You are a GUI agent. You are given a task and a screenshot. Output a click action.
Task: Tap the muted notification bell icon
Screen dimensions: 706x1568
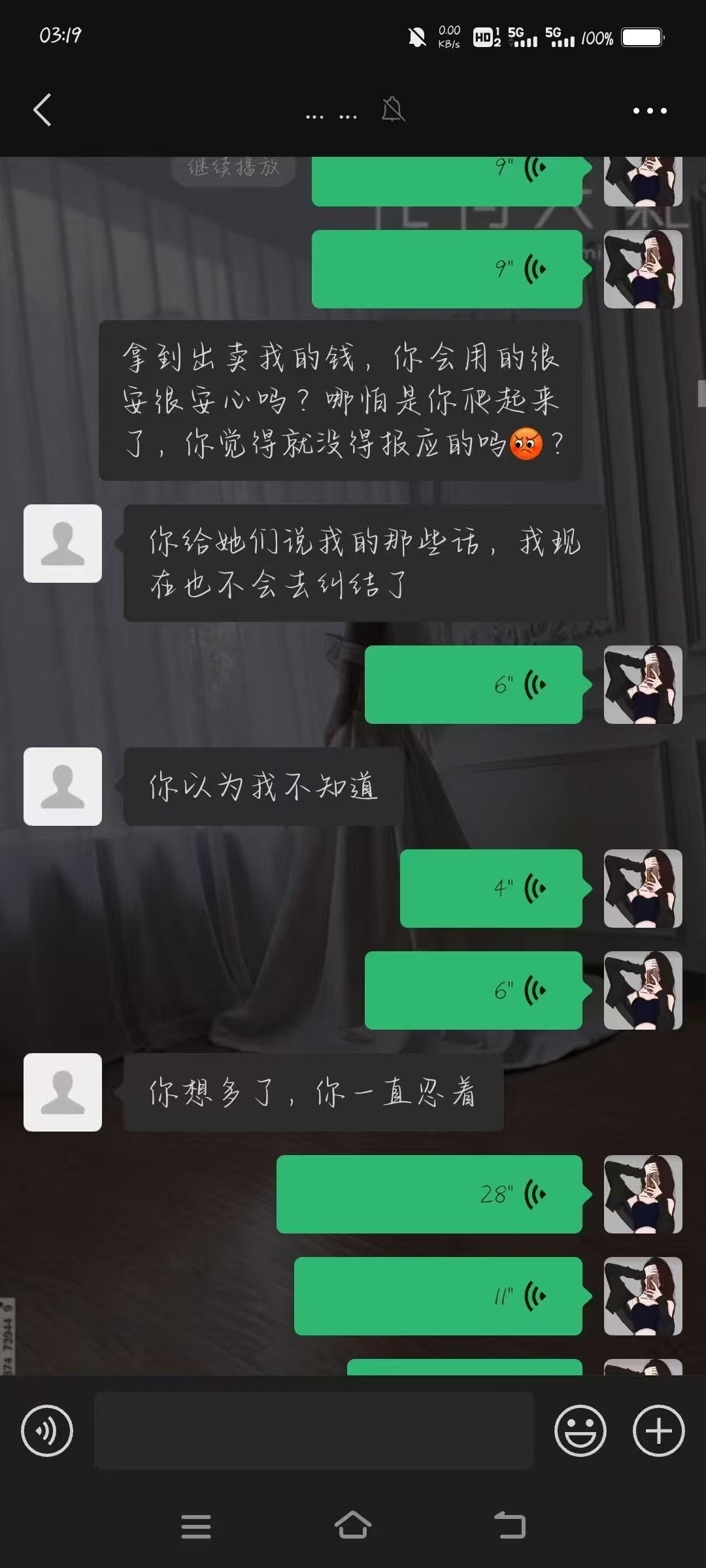tap(392, 111)
